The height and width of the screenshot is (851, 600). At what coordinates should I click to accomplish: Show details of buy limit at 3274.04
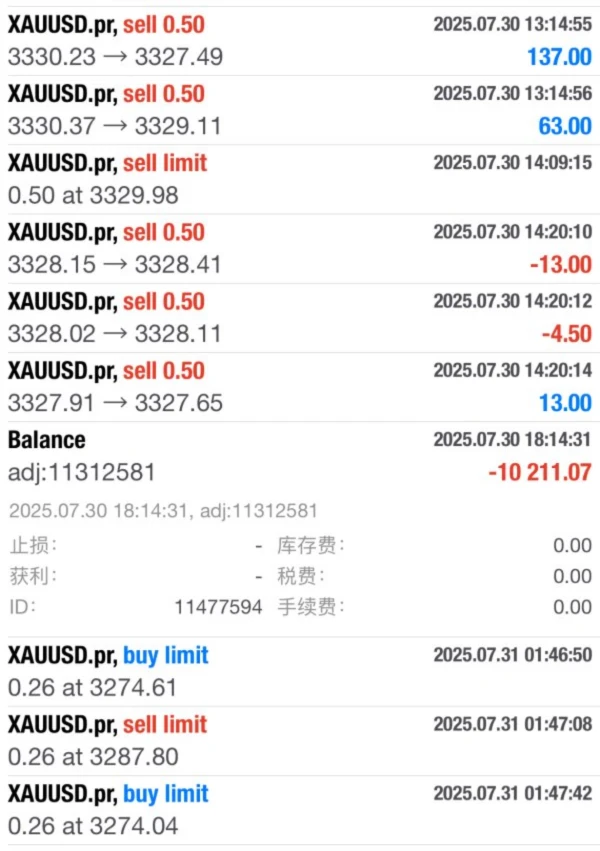(x=300, y=810)
